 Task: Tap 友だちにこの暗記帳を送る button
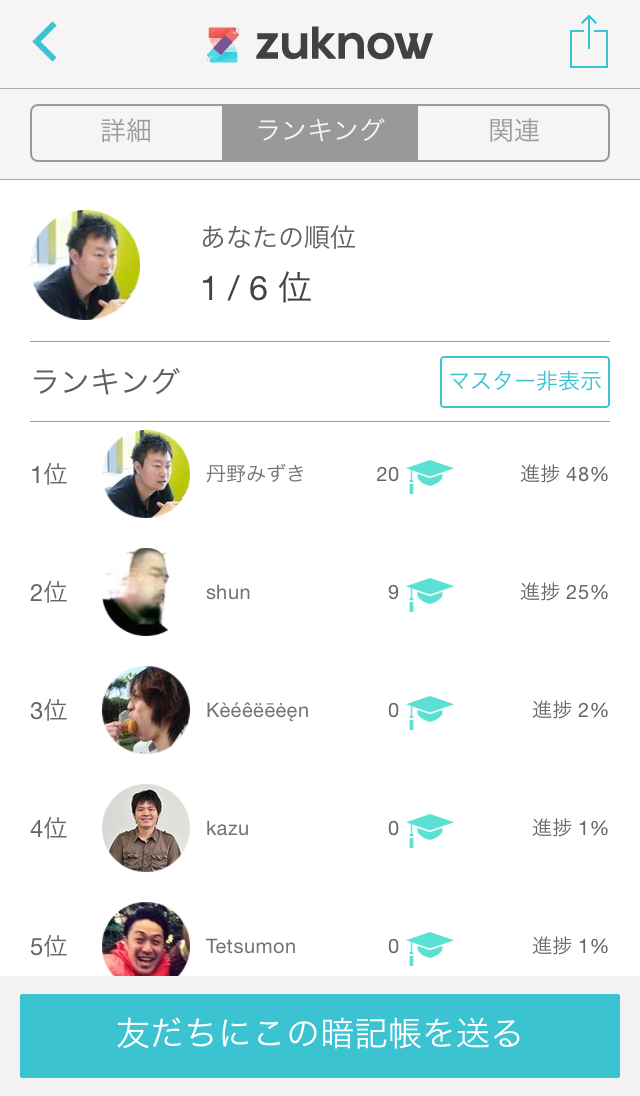point(320,1034)
